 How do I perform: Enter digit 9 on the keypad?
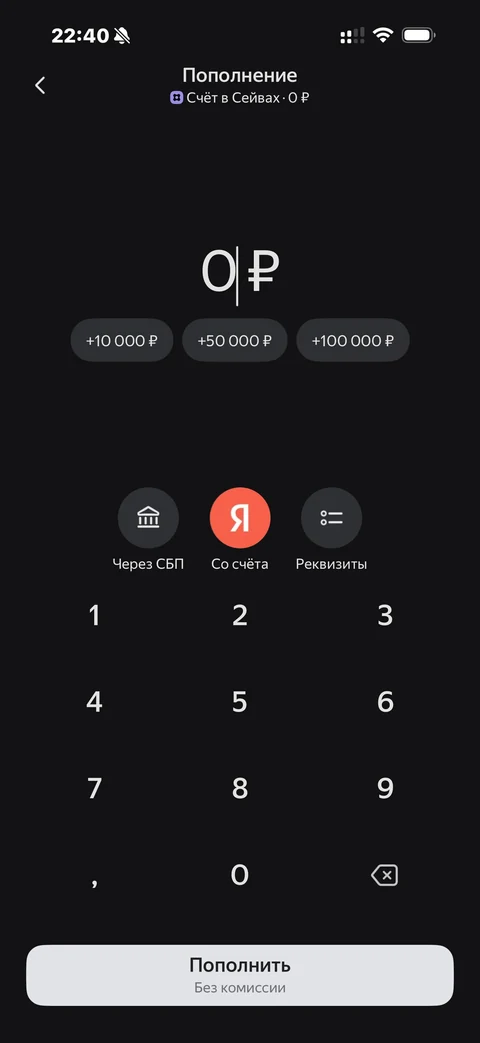[386, 789]
